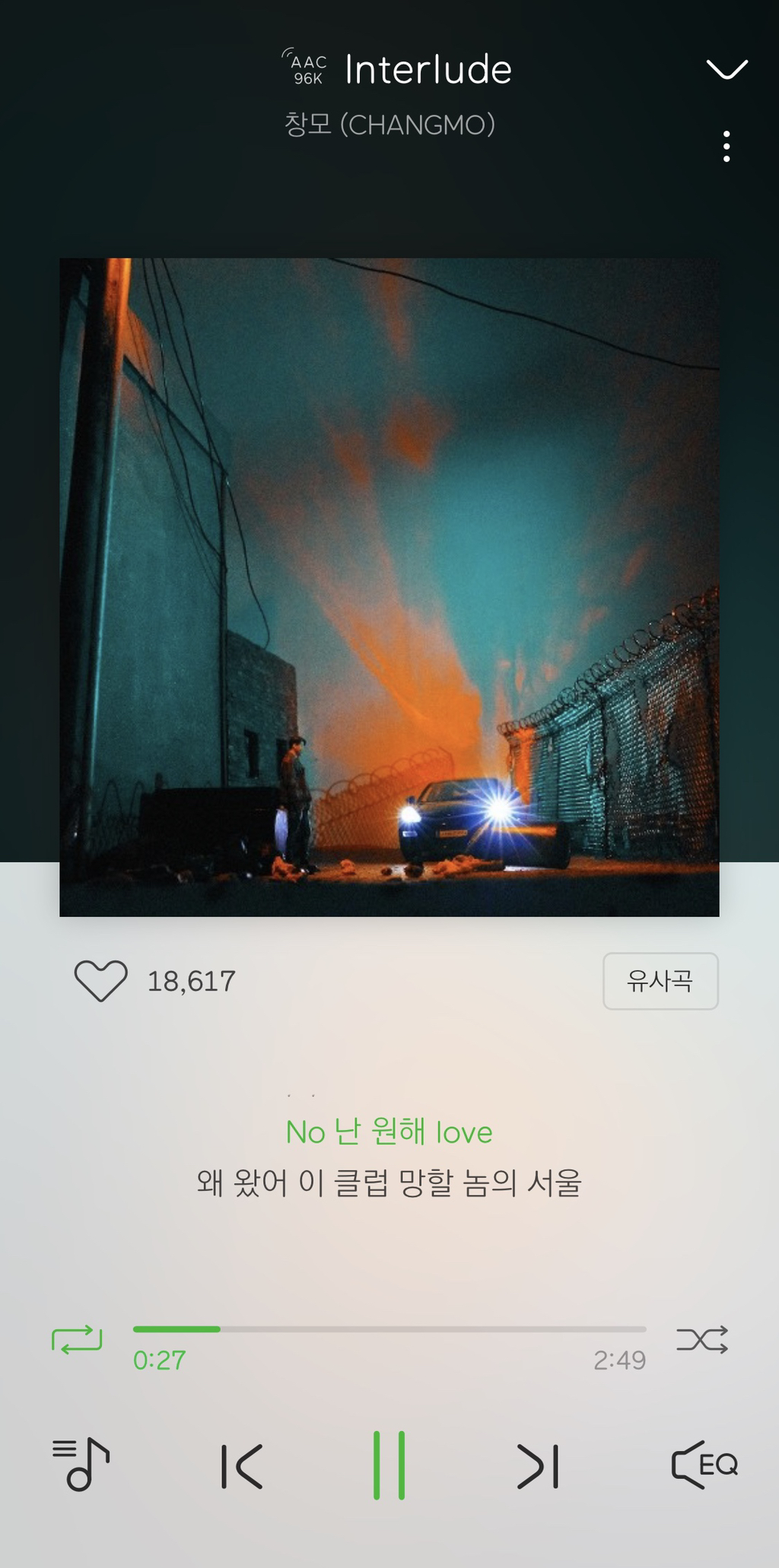The width and height of the screenshot is (779, 1568).
Task: Open the current playlist
Action: point(81,1464)
